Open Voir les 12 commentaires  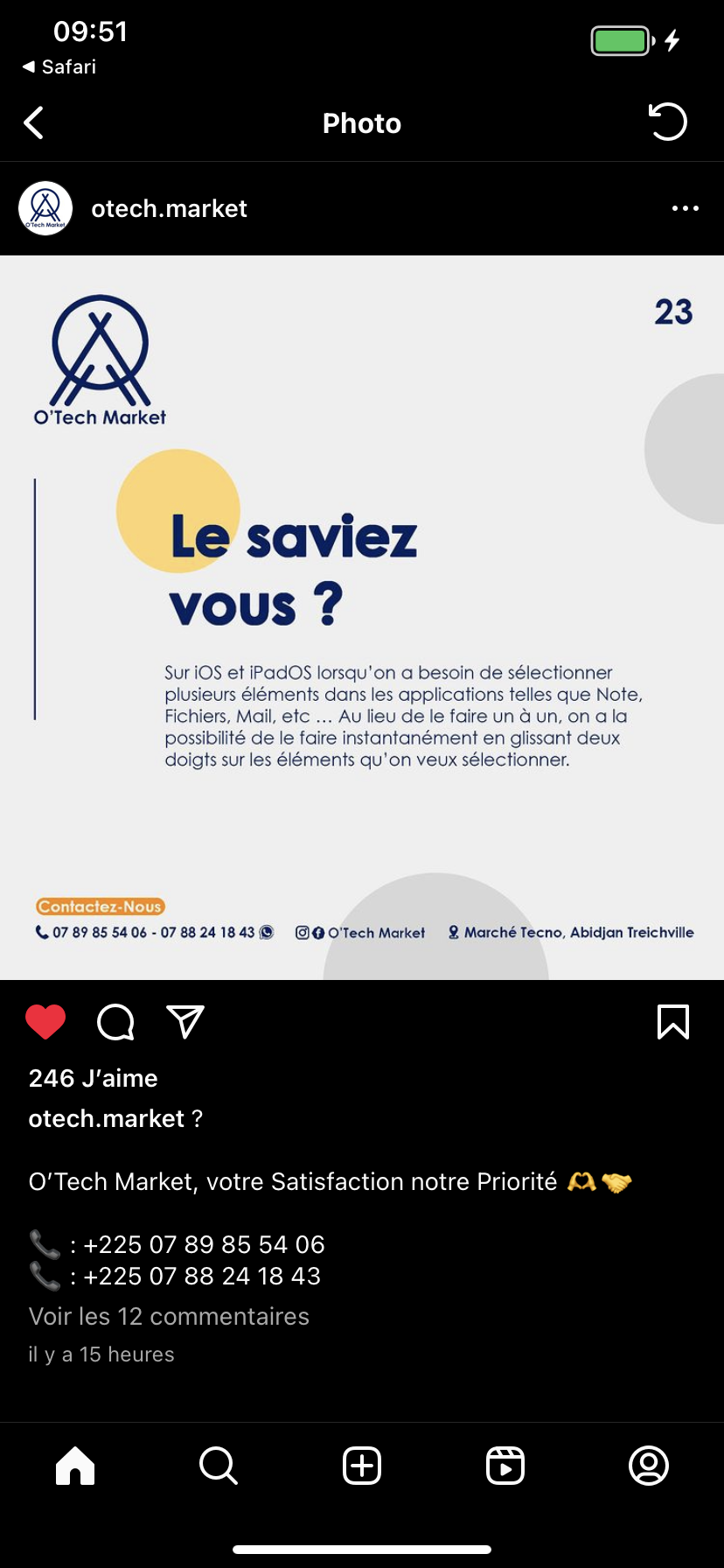[x=169, y=1316]
